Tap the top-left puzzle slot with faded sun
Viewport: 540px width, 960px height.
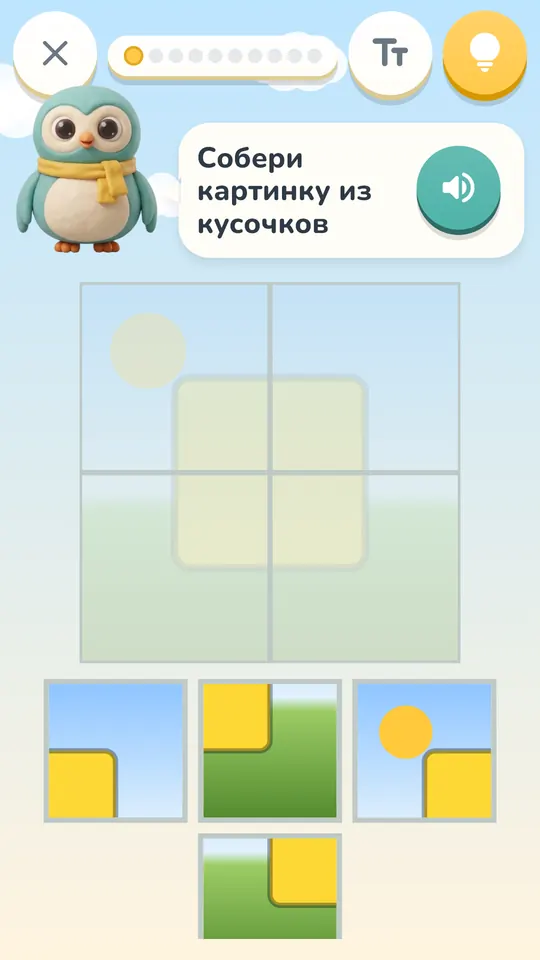(x=174, y=377)
